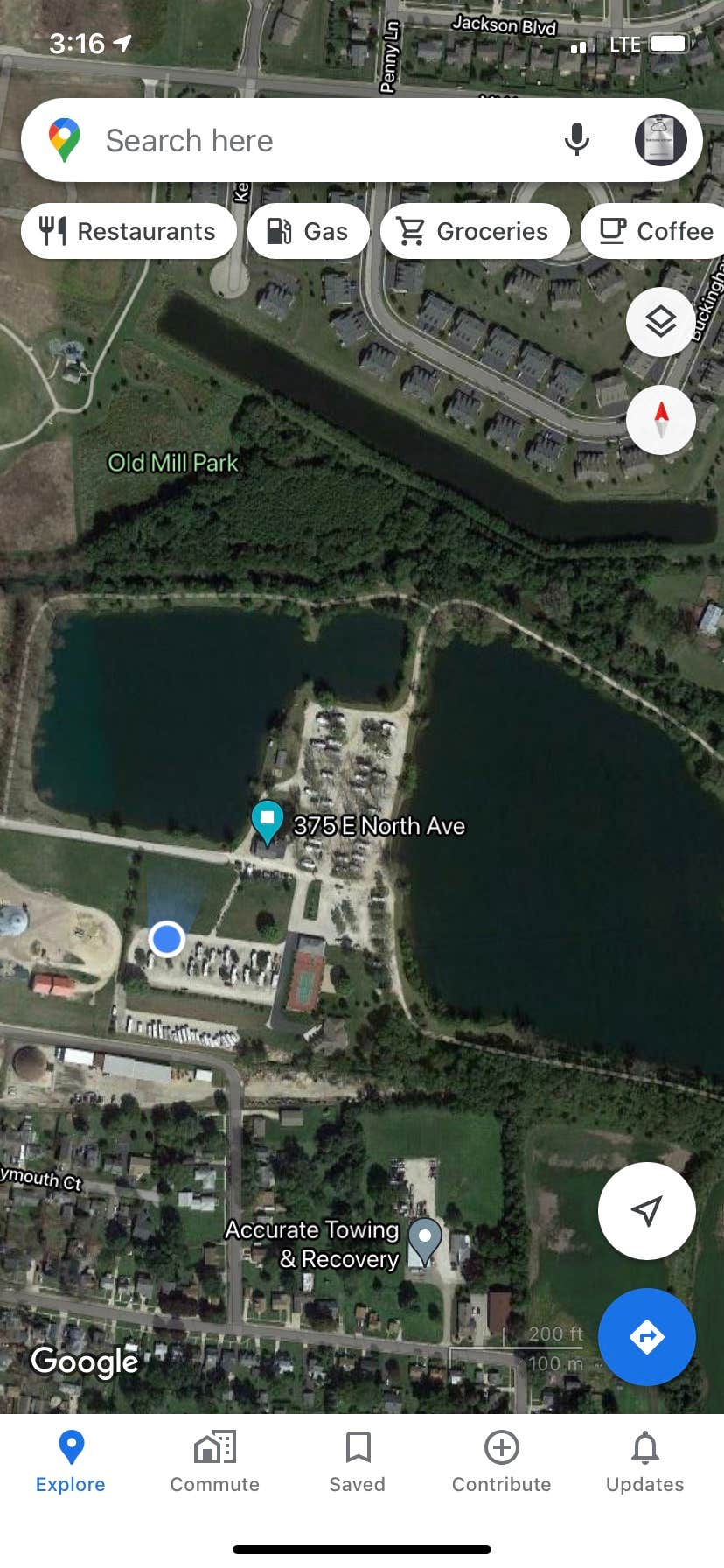The width and height of the screenshot is (724, 1568).
Task: Center map on my location
Action: (x=646, y=1211)
